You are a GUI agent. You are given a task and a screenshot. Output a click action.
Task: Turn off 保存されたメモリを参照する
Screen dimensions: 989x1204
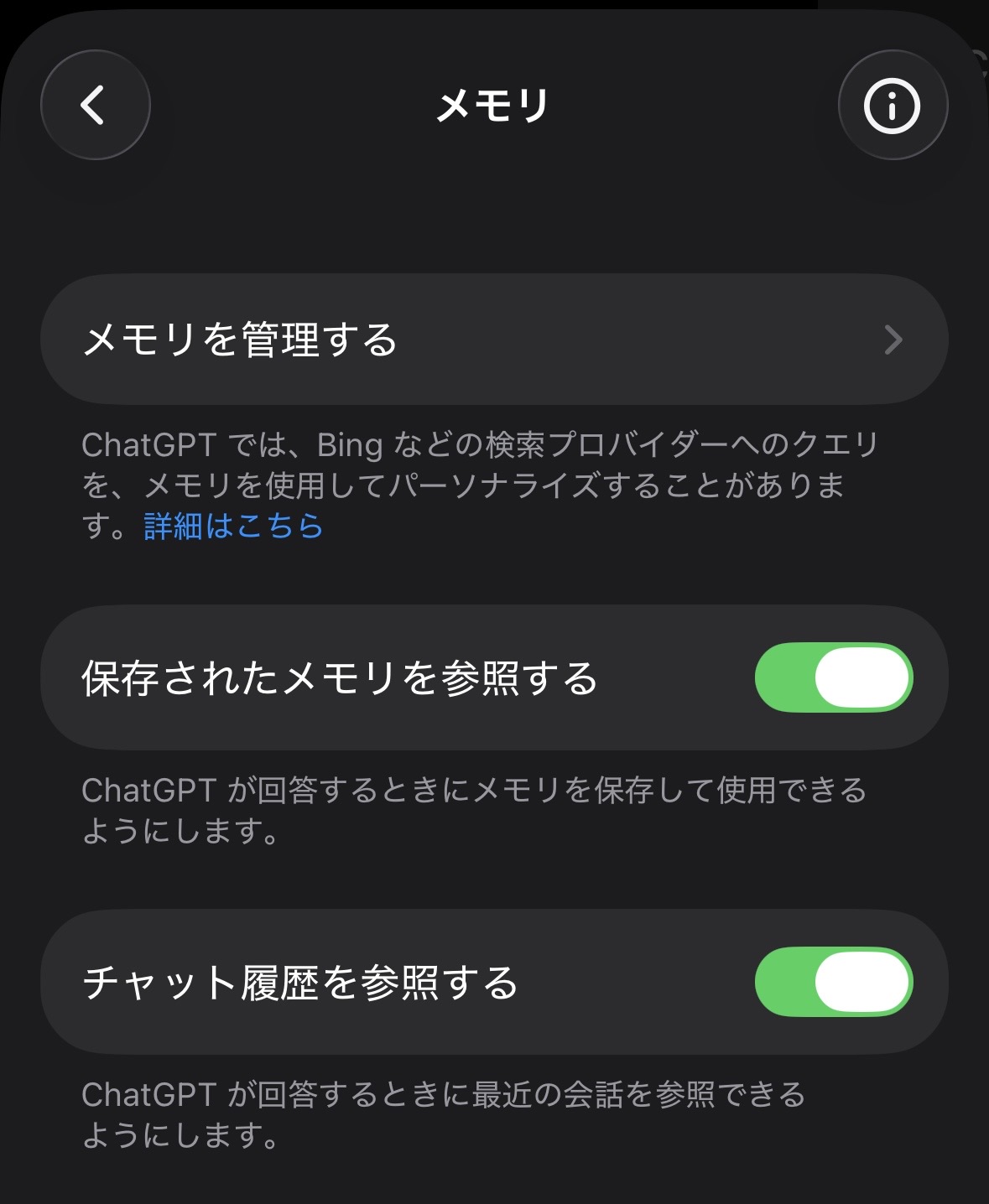tap(833, 677)
